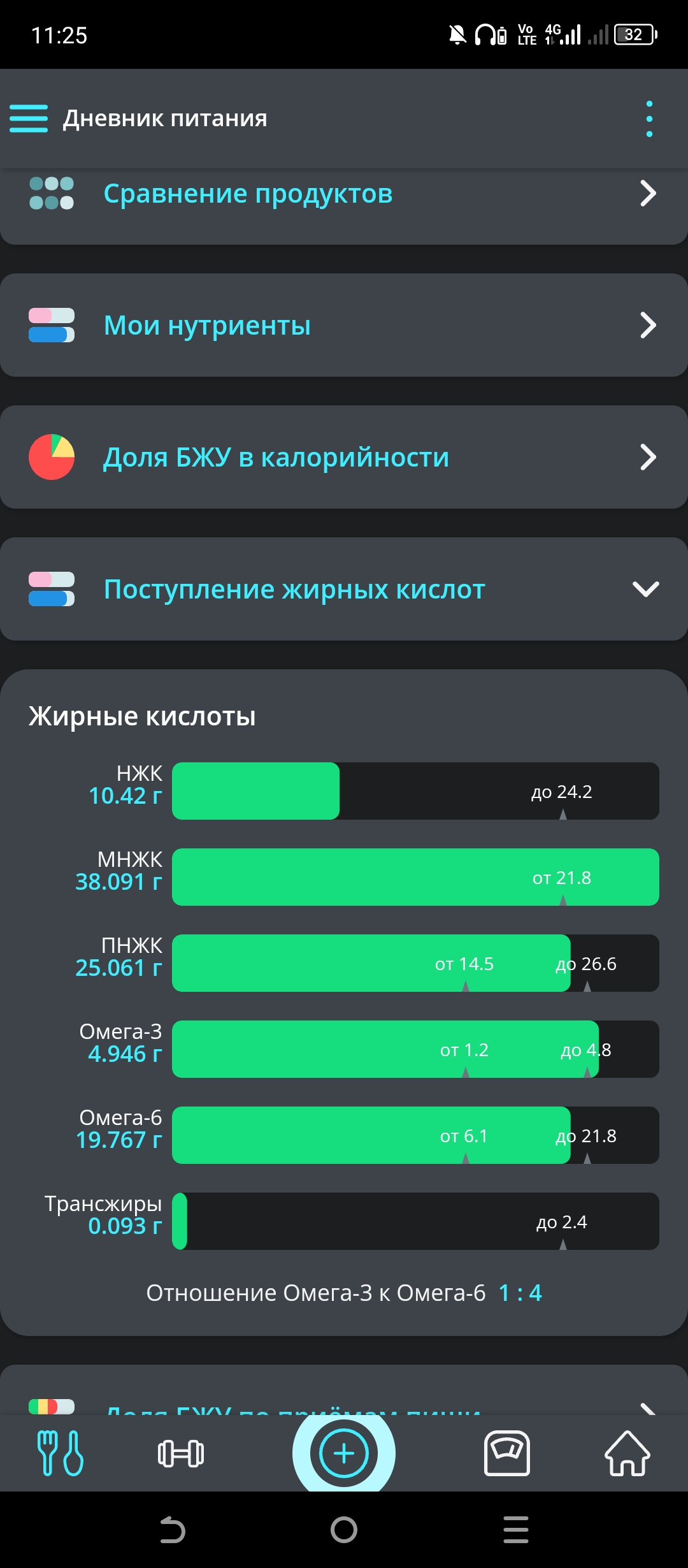Open Доля БЖУ в калорийности
This screenshot has height=1568, width=688.
pyautogui.click(x=344, y=457)
